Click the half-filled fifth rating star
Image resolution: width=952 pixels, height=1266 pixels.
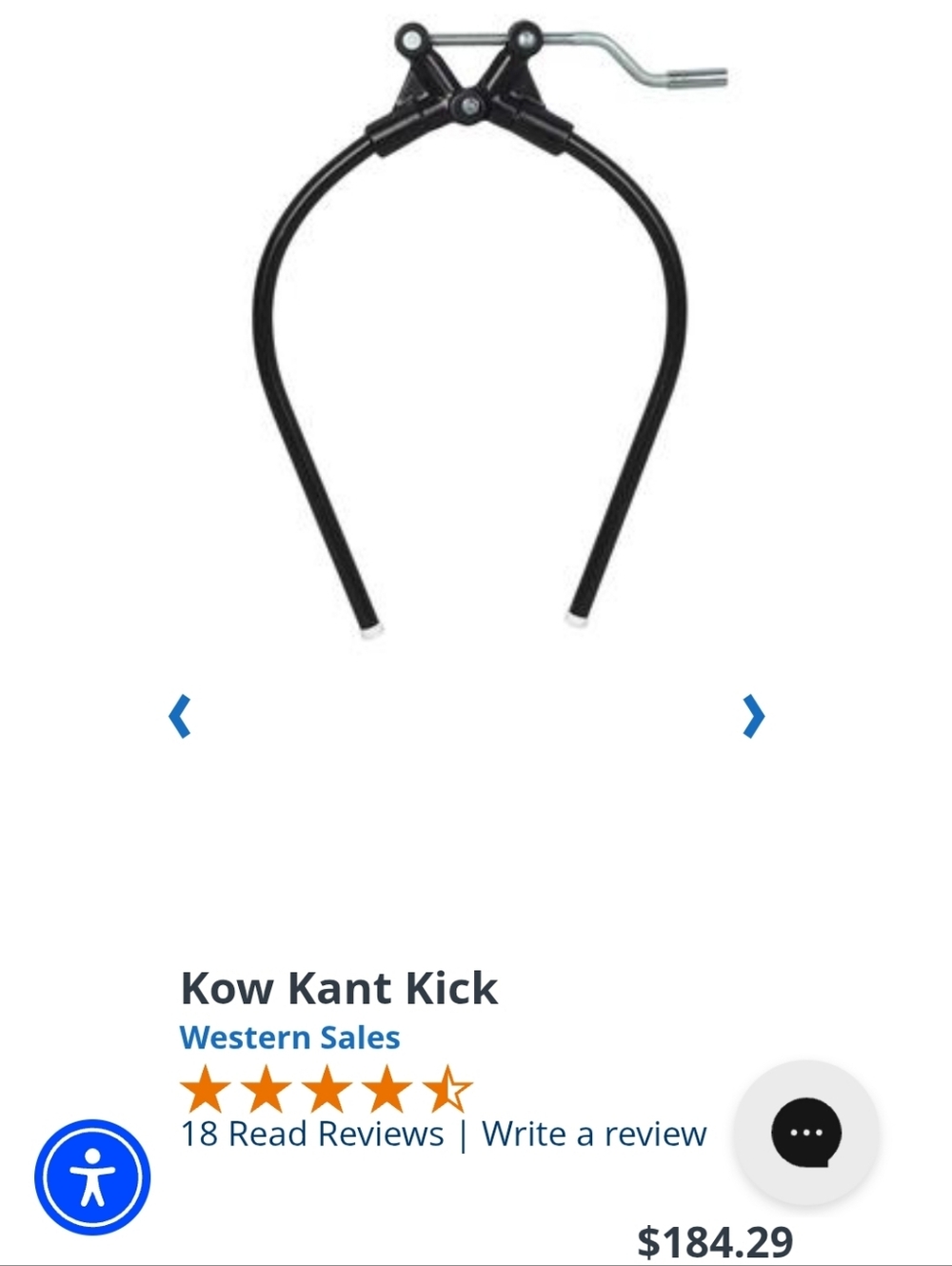pos(447,1091)
